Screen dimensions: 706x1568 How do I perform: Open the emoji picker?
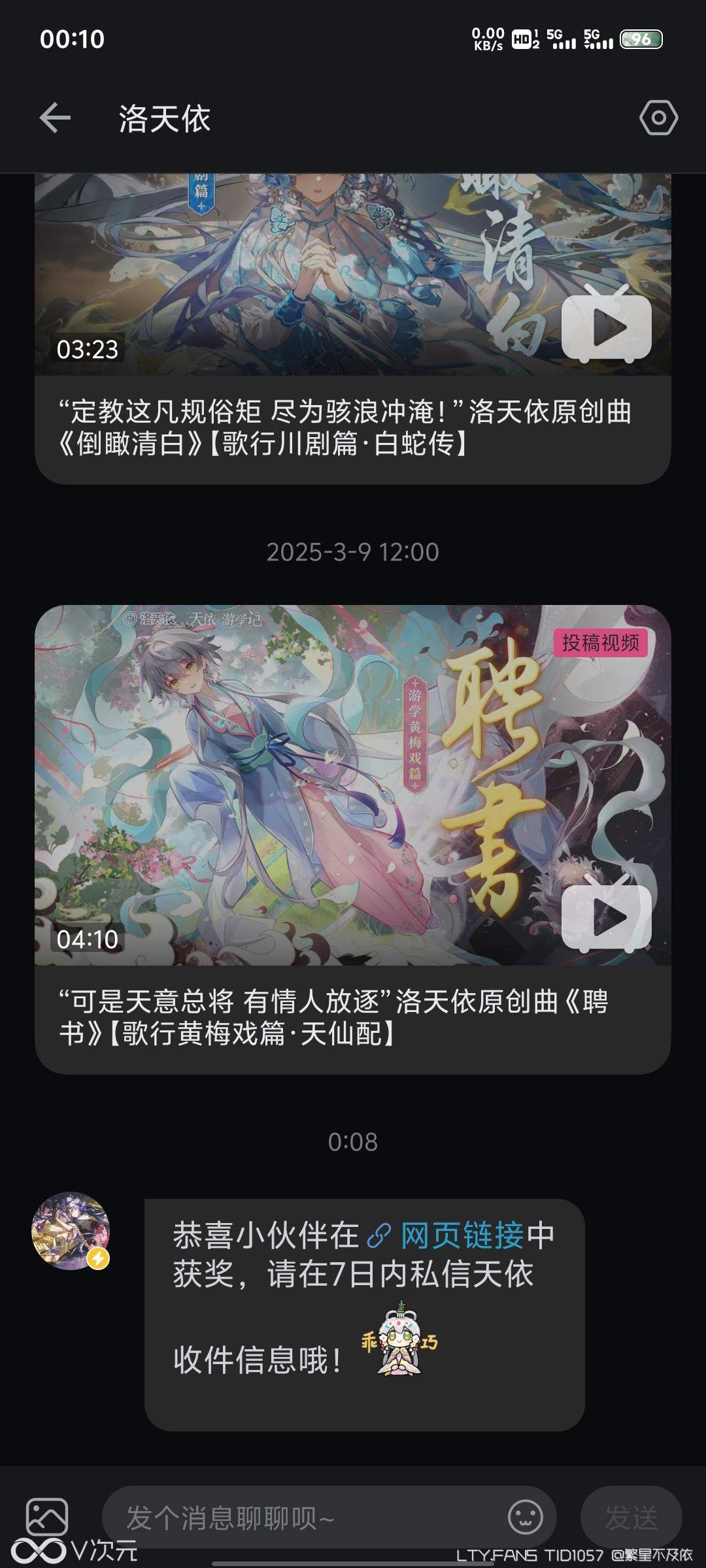click(x=526, y=1517)
